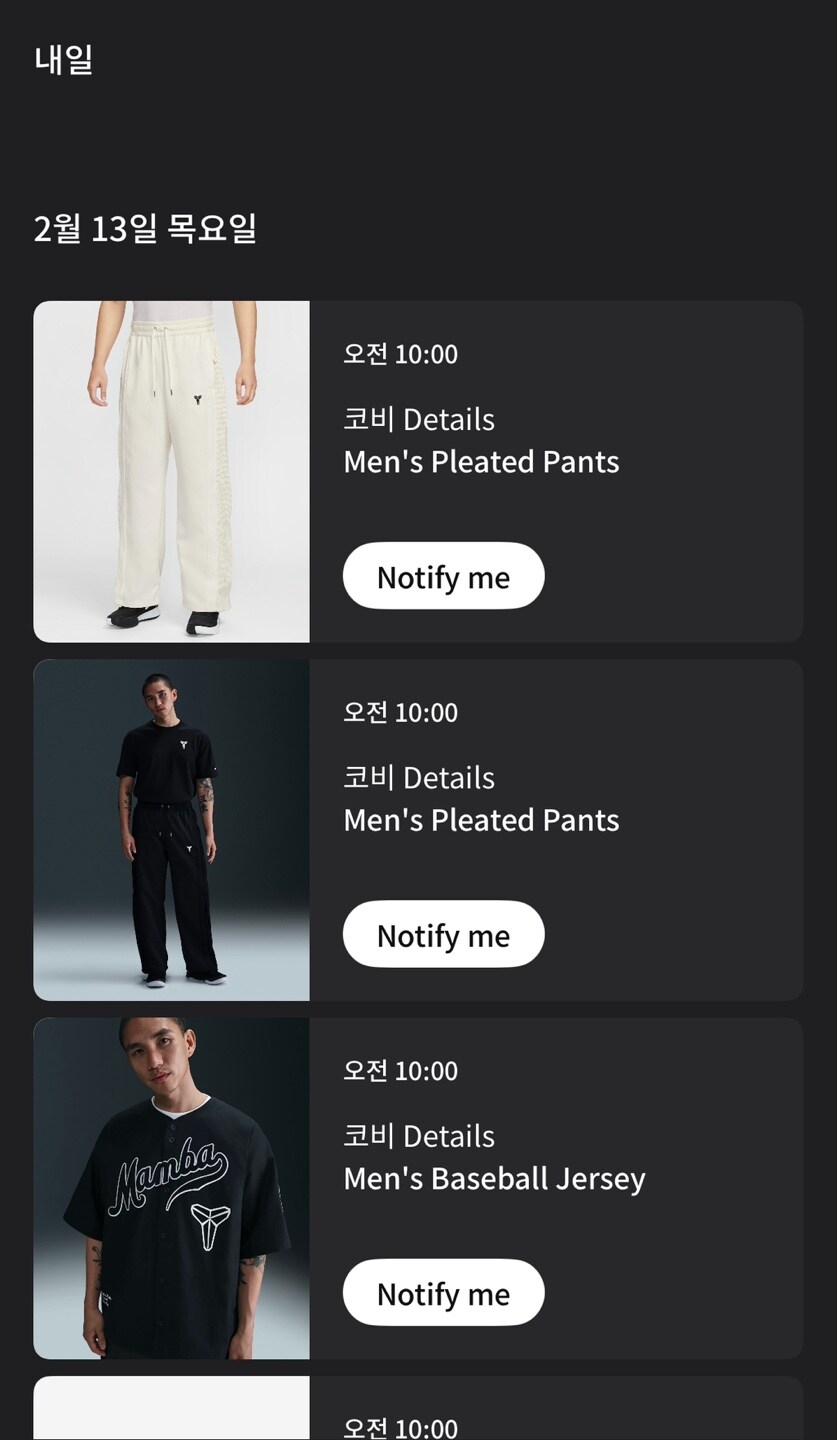Tap Notify me for Men's Baseball Jersey

(443, 1292)
